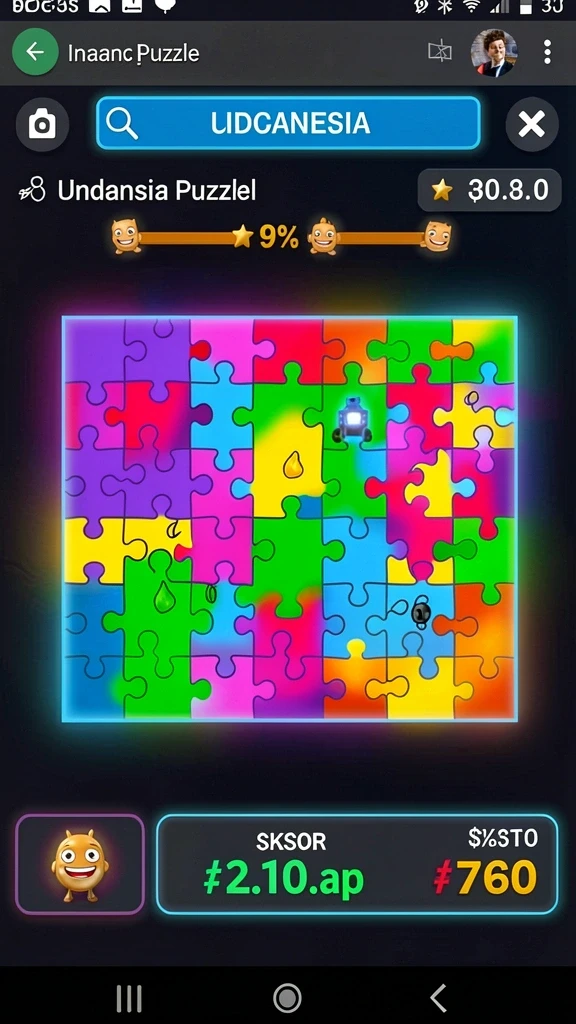576x1024 pixels.
Task: Close the search with the X button
Action: pyautogui.click(x=532, y=124)
